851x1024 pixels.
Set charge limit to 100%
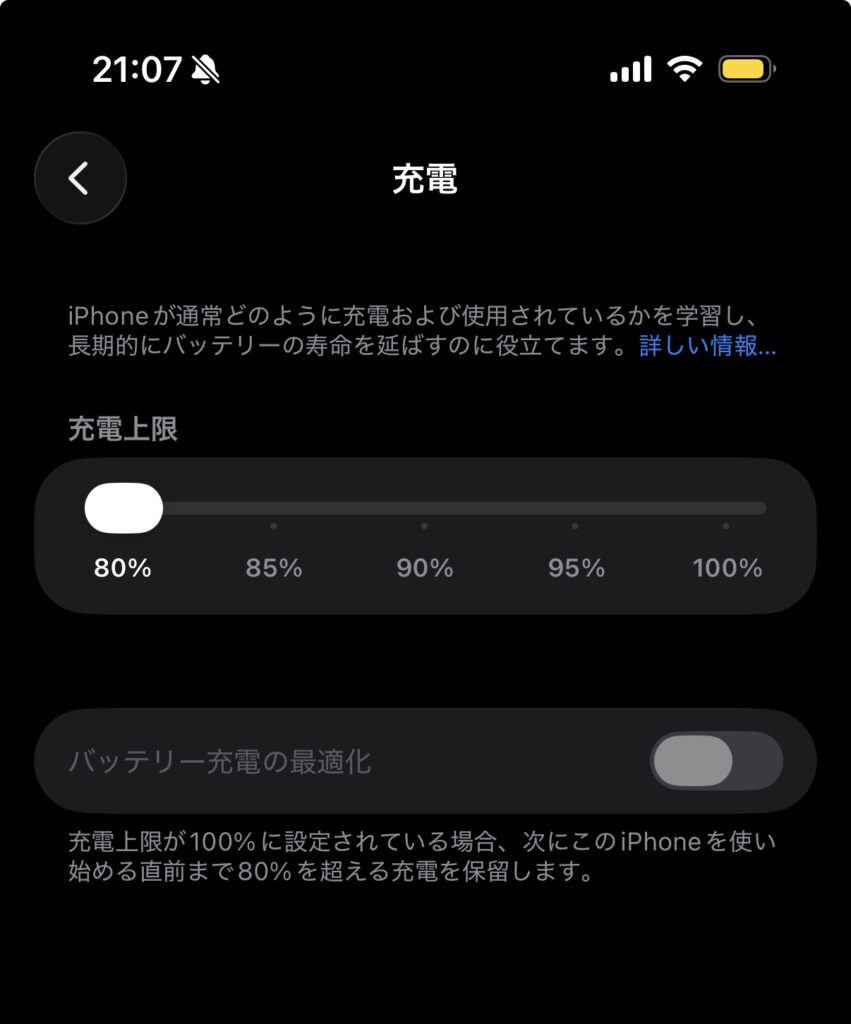pyautogui.click(x=726, y=509)
